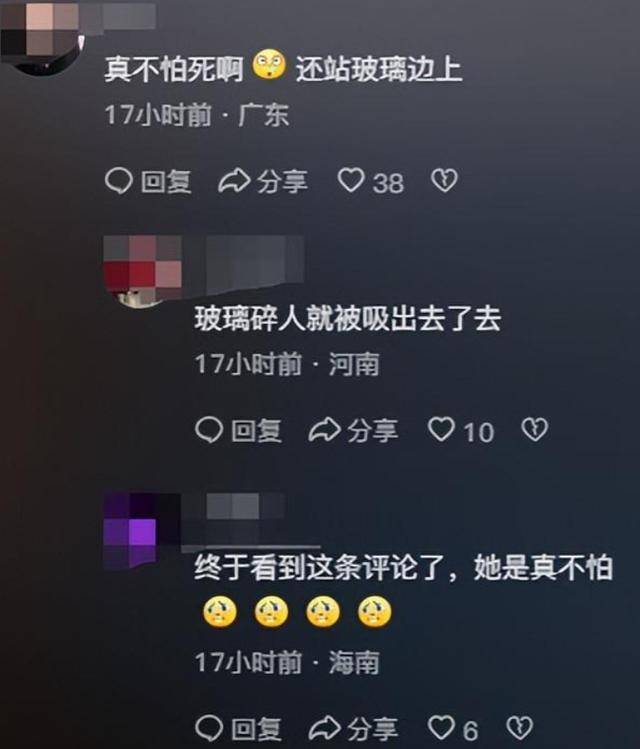Like the comment with 38 likes
The image size is (640, 749).
tap(369, 182)
